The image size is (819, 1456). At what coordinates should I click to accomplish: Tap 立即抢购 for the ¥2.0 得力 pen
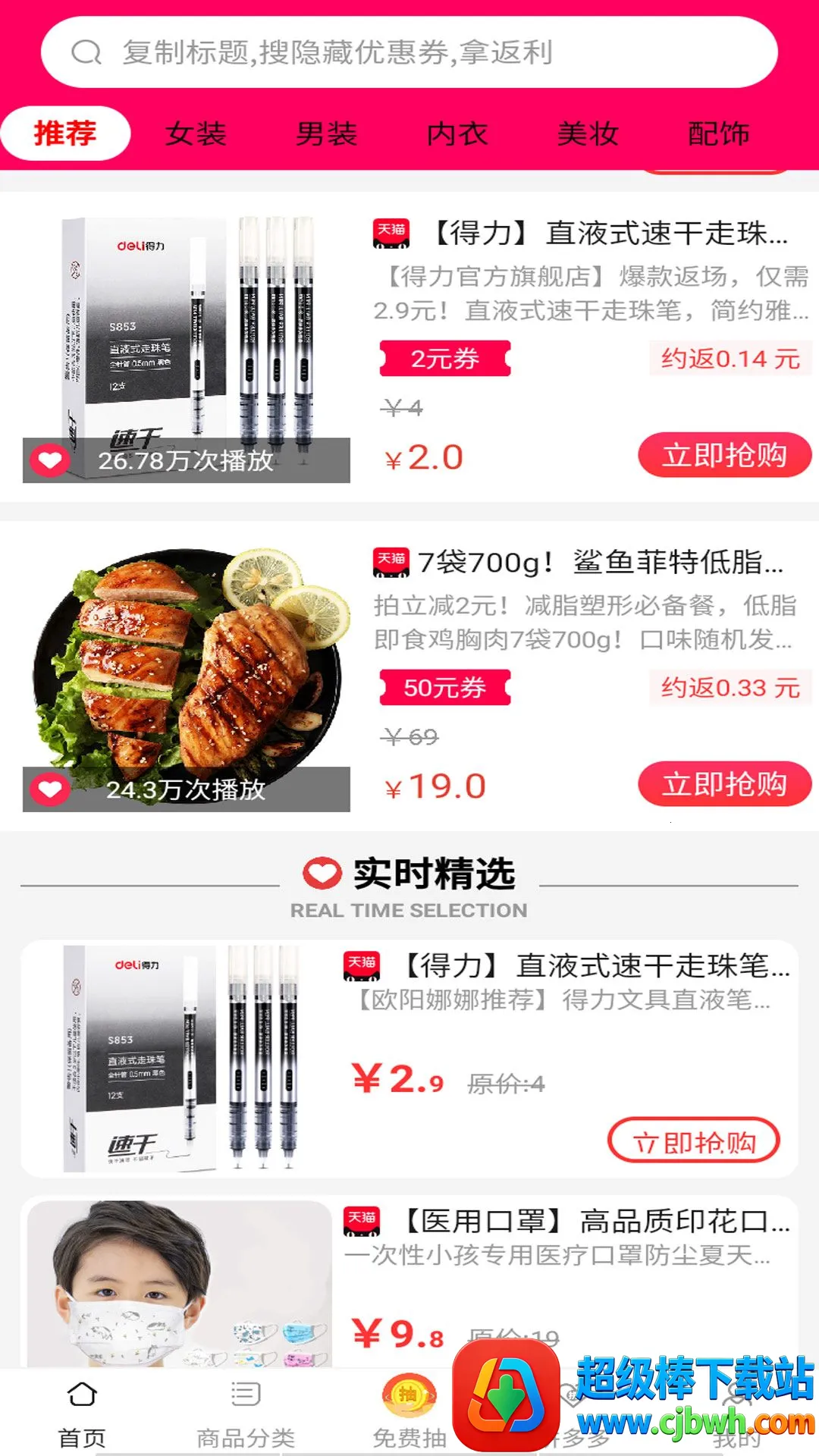(x=724, y=455)
